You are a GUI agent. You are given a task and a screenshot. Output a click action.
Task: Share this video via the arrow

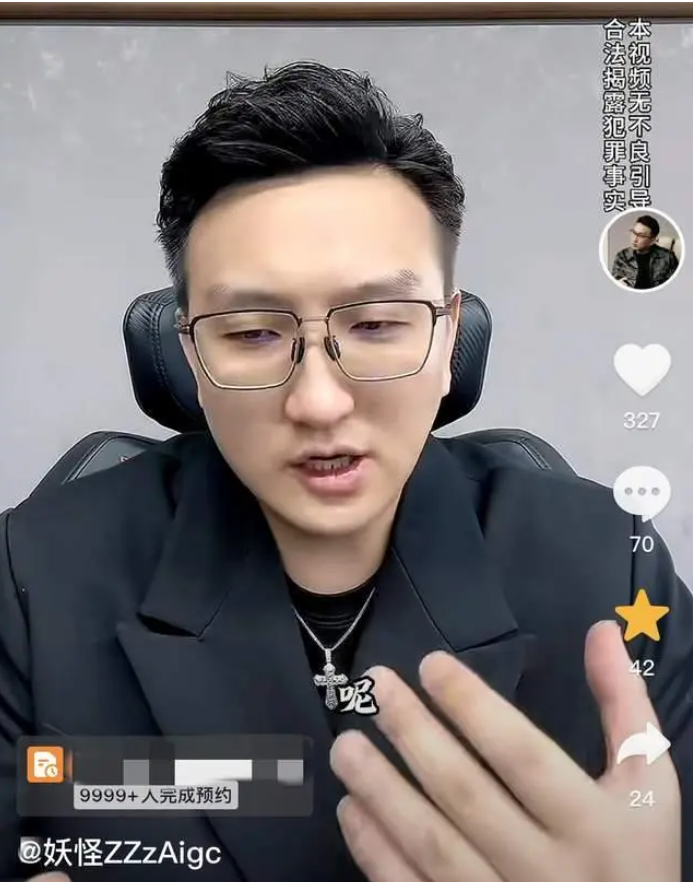642,745
